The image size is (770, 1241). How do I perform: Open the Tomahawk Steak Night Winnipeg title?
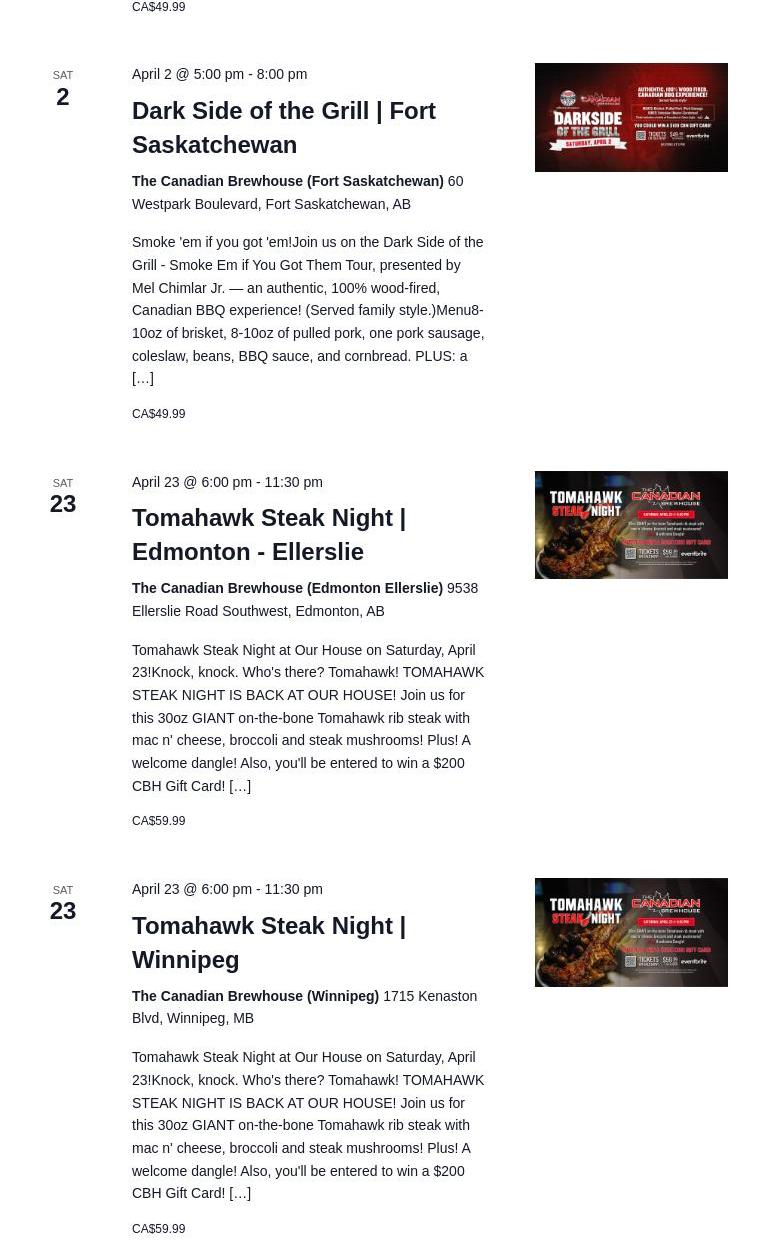[269, 942]
